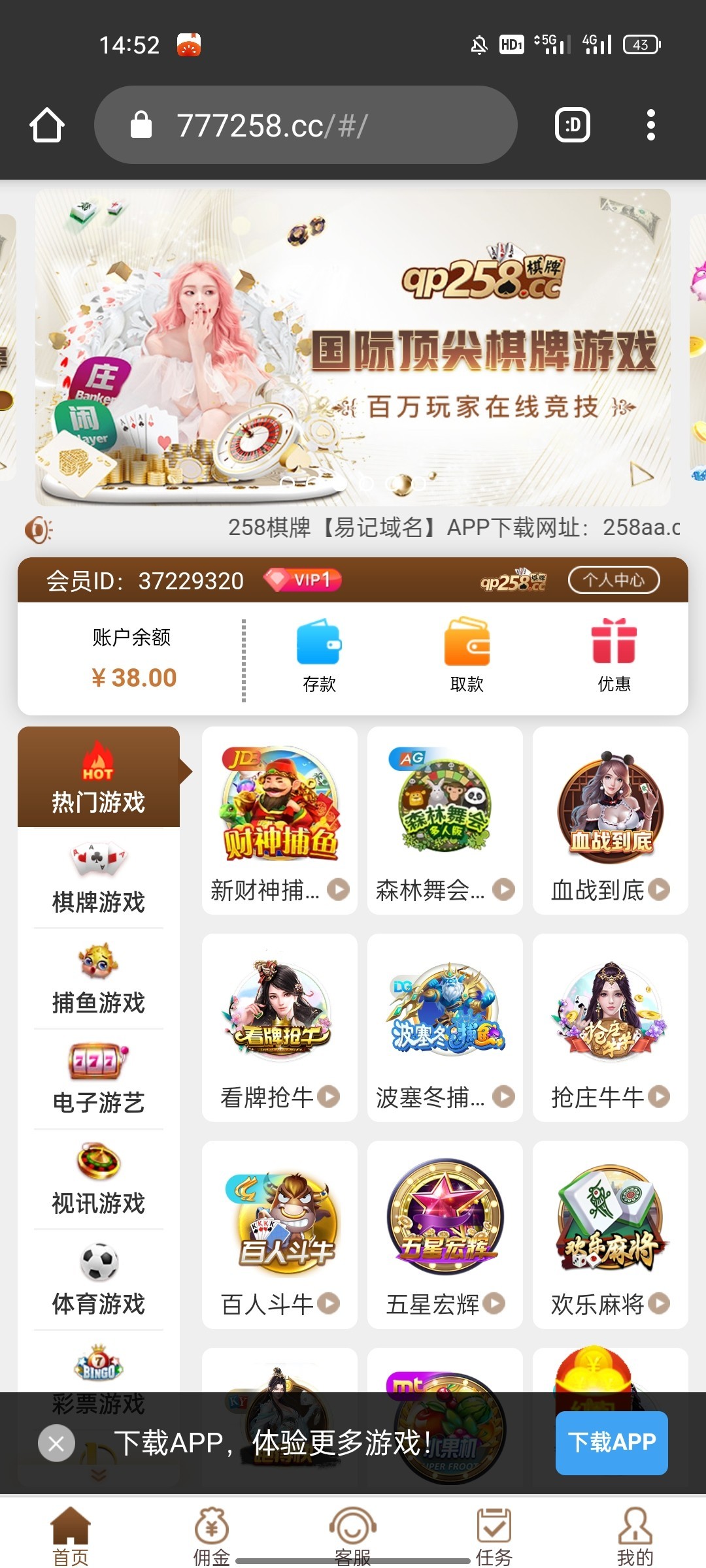
Task: Open the 优惠 promotions gift
Action: [x=613, y=655]
